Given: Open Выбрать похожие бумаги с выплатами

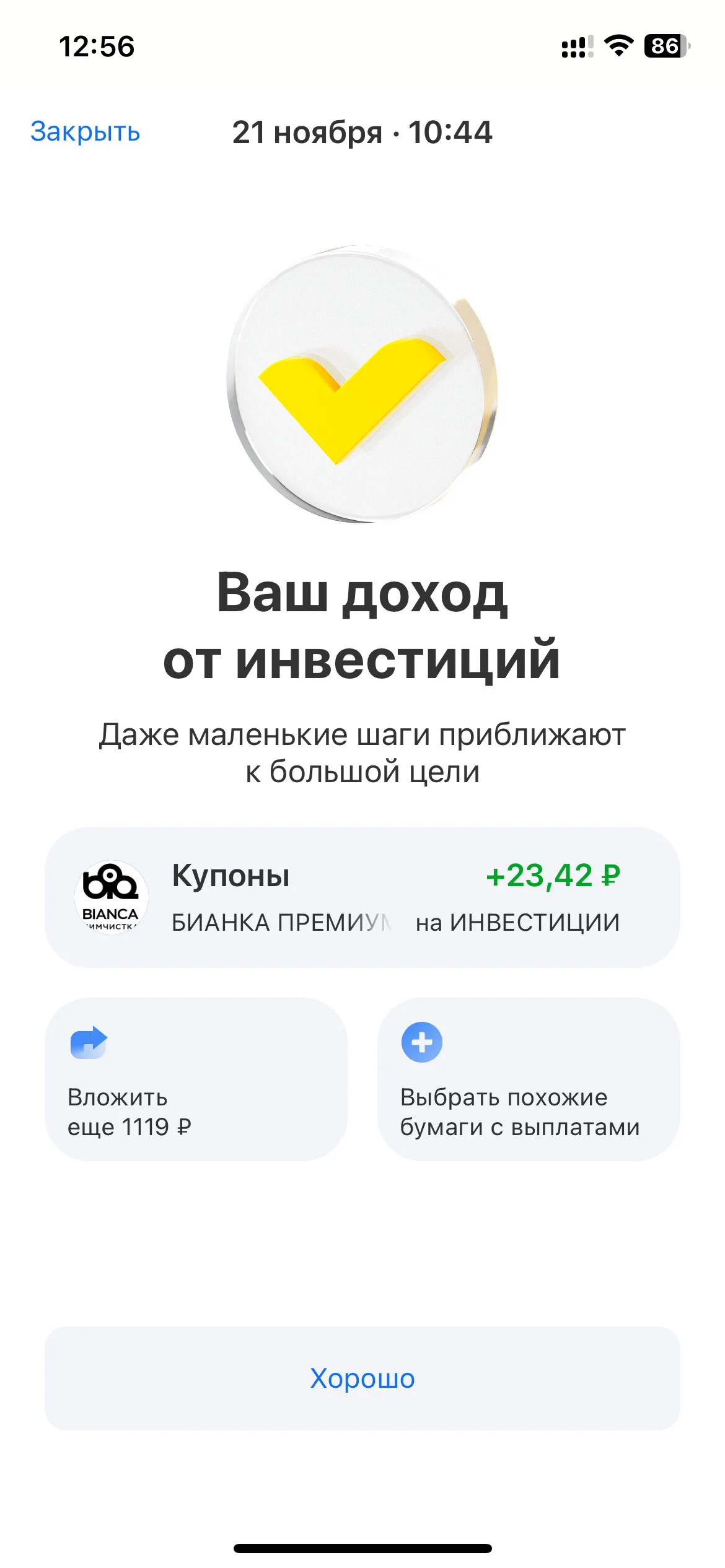Looking at the screenshot, I should click(x=529, y=1079).
